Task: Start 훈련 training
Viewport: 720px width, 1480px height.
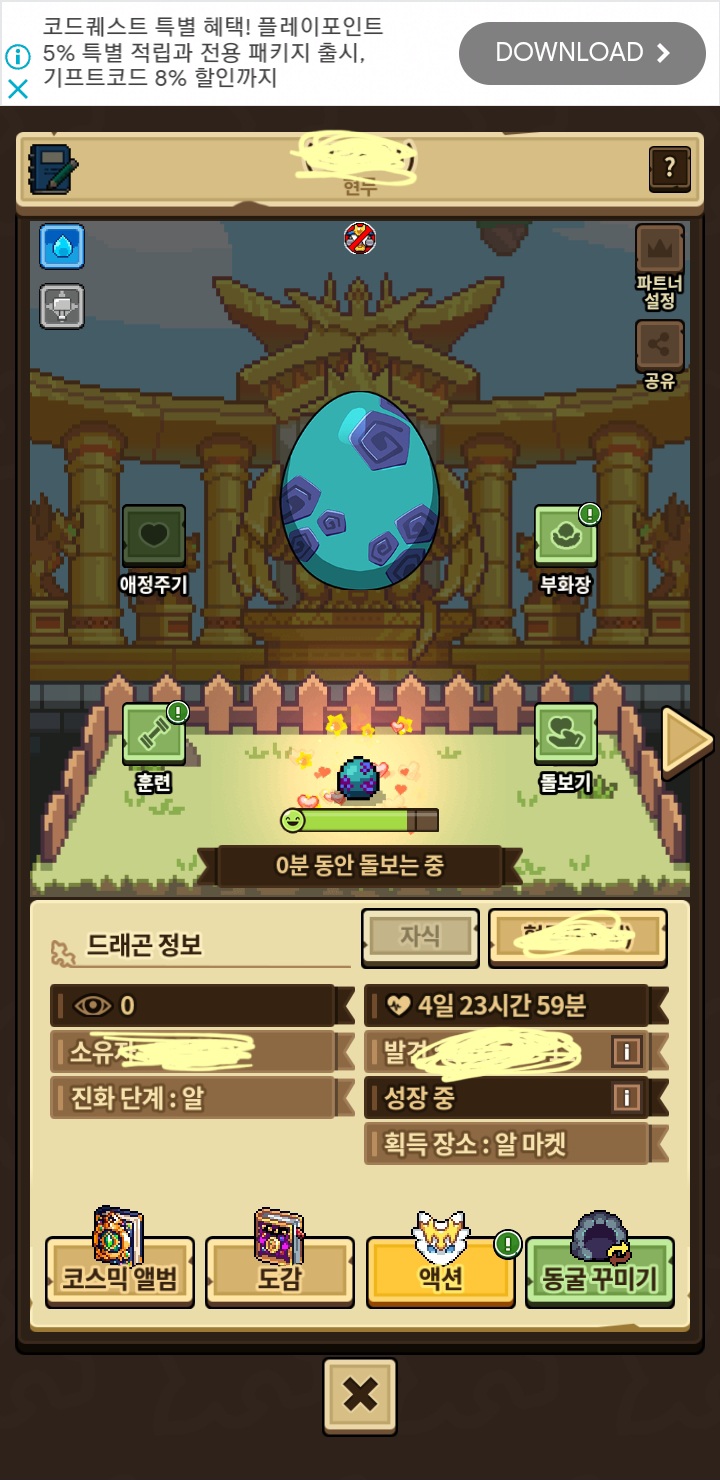Action: coord(154,734)
